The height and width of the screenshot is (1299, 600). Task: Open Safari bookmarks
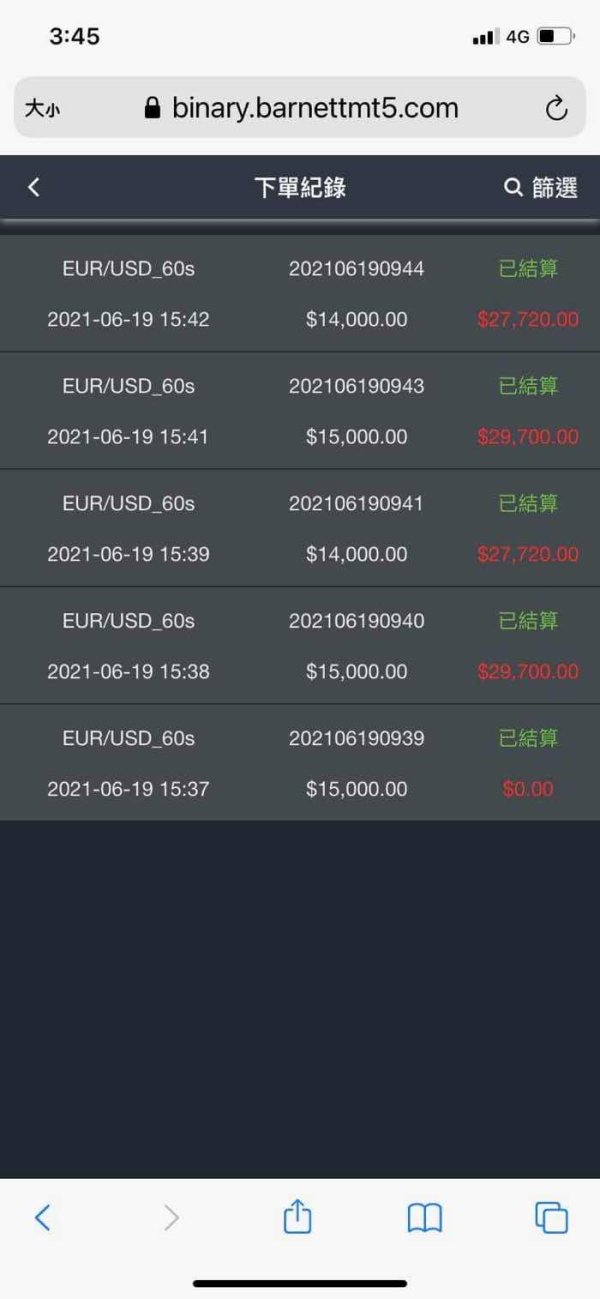tap(425, 1217)
